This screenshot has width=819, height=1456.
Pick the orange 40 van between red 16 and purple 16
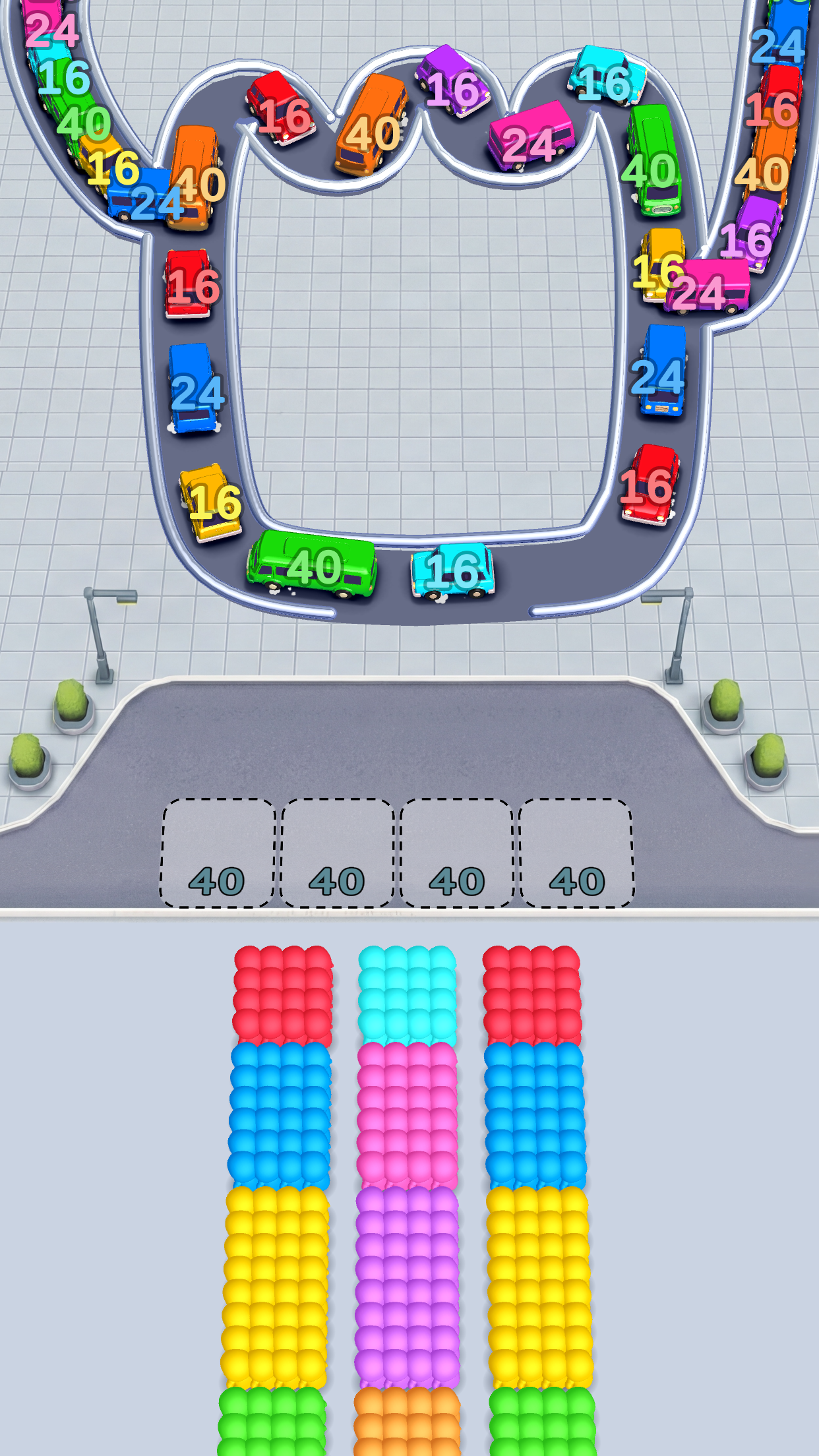[371, 127]
